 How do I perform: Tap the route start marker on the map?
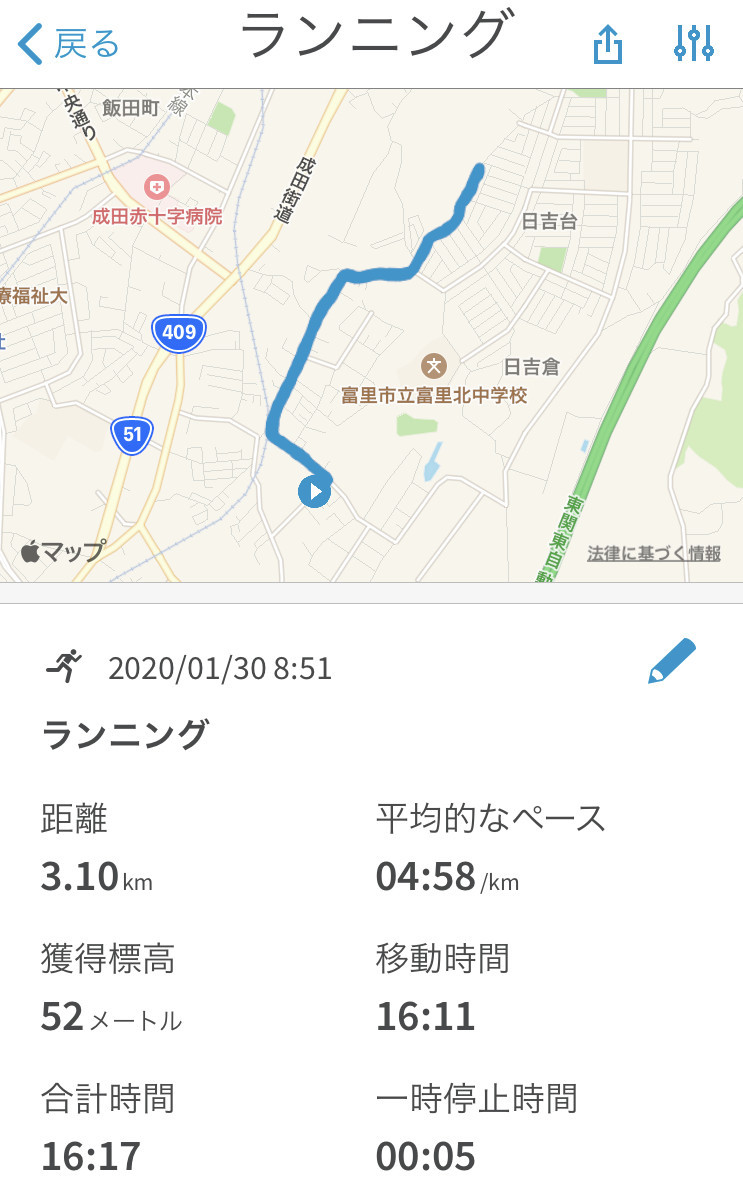(x=314, y=491)
